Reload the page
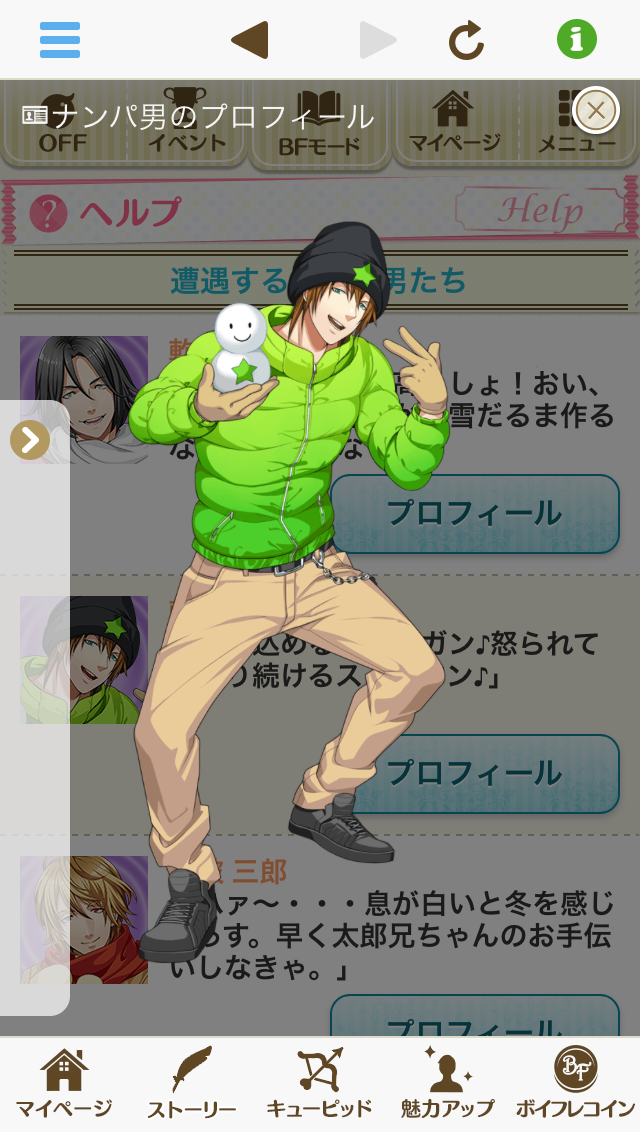Image resolution: width=640 pixels, height=1136 pixels. click(465, 40)
